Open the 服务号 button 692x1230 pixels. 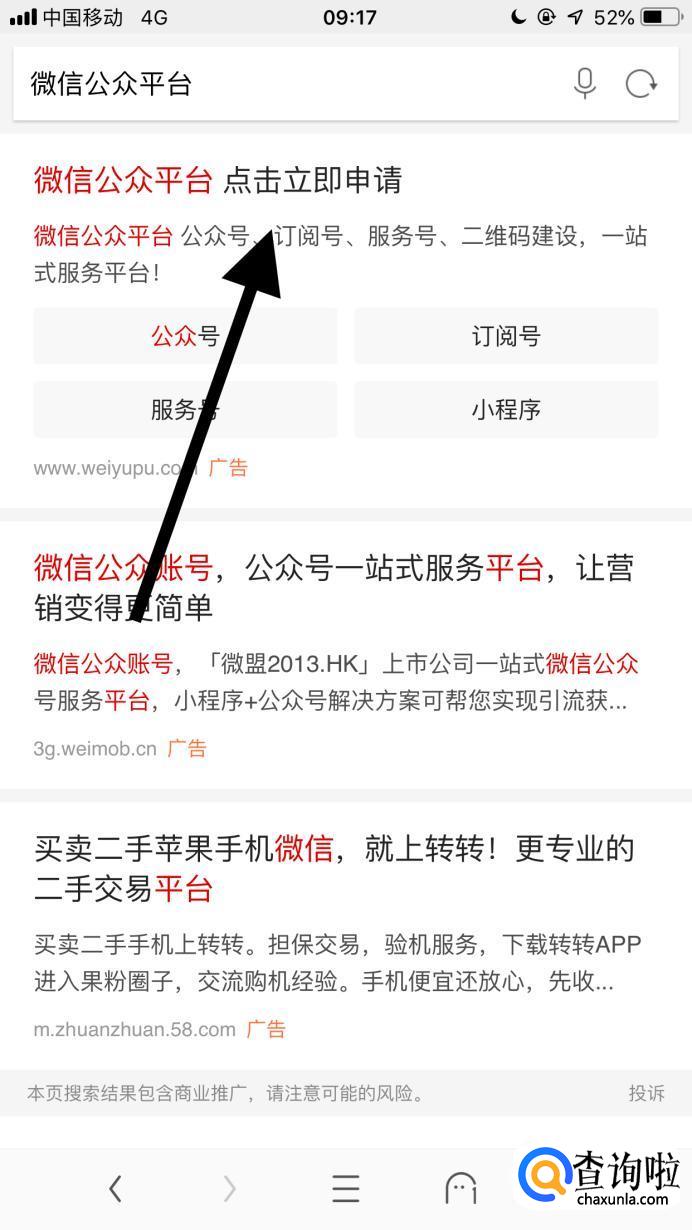(x=185, y=410)
